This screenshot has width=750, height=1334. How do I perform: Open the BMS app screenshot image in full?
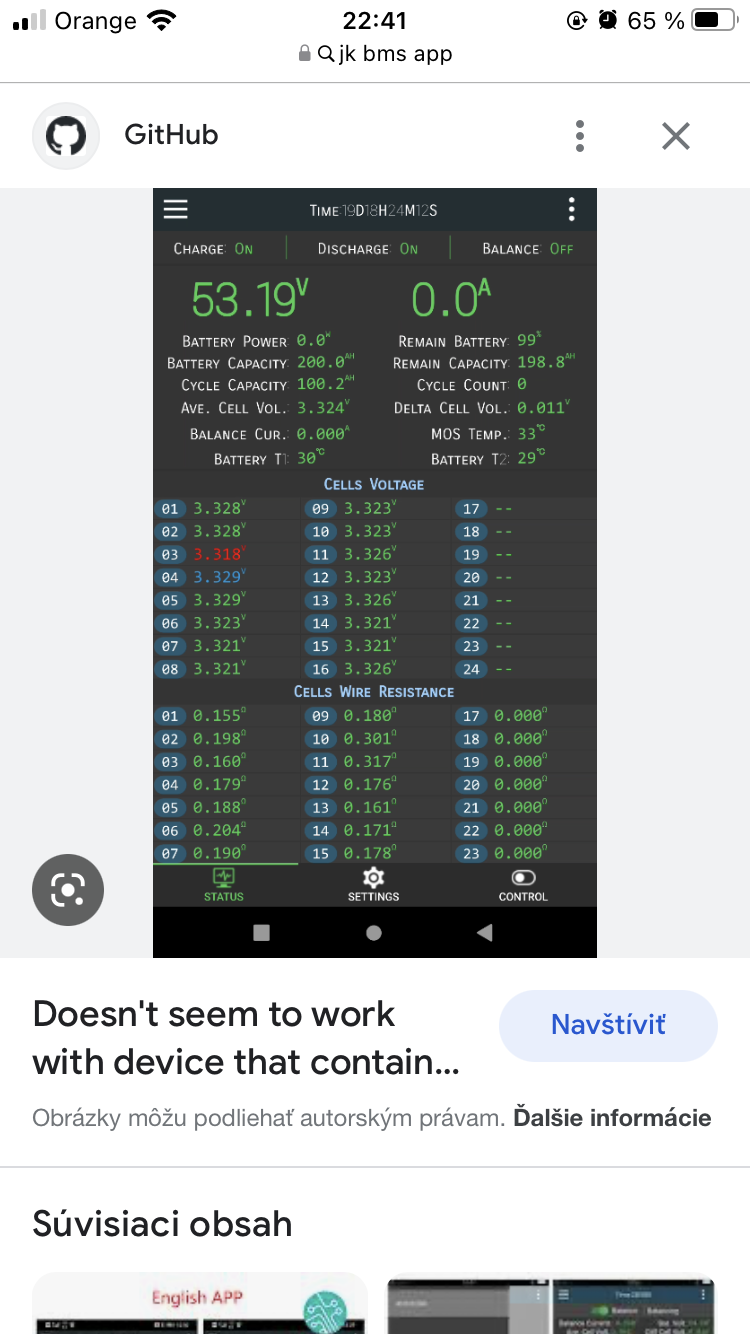(375, 572)
